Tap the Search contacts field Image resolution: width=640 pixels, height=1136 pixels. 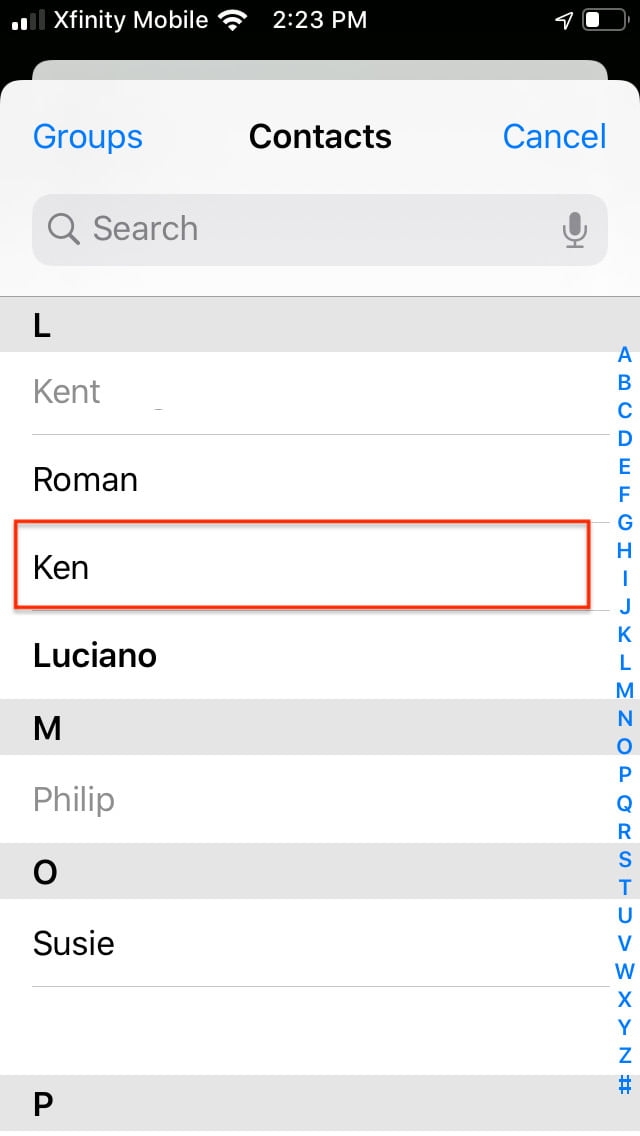click(x=300, y=229)
